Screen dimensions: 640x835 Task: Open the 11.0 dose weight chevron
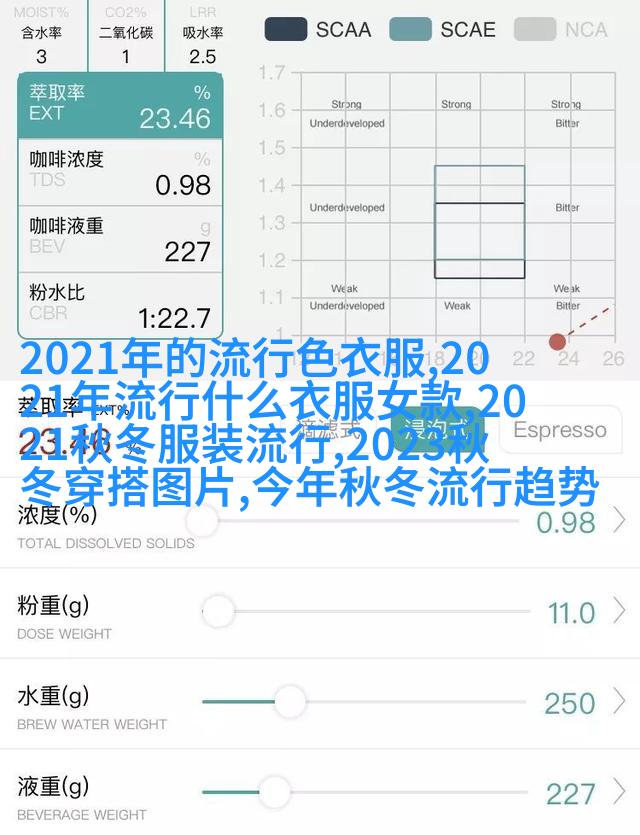[619, 612]
